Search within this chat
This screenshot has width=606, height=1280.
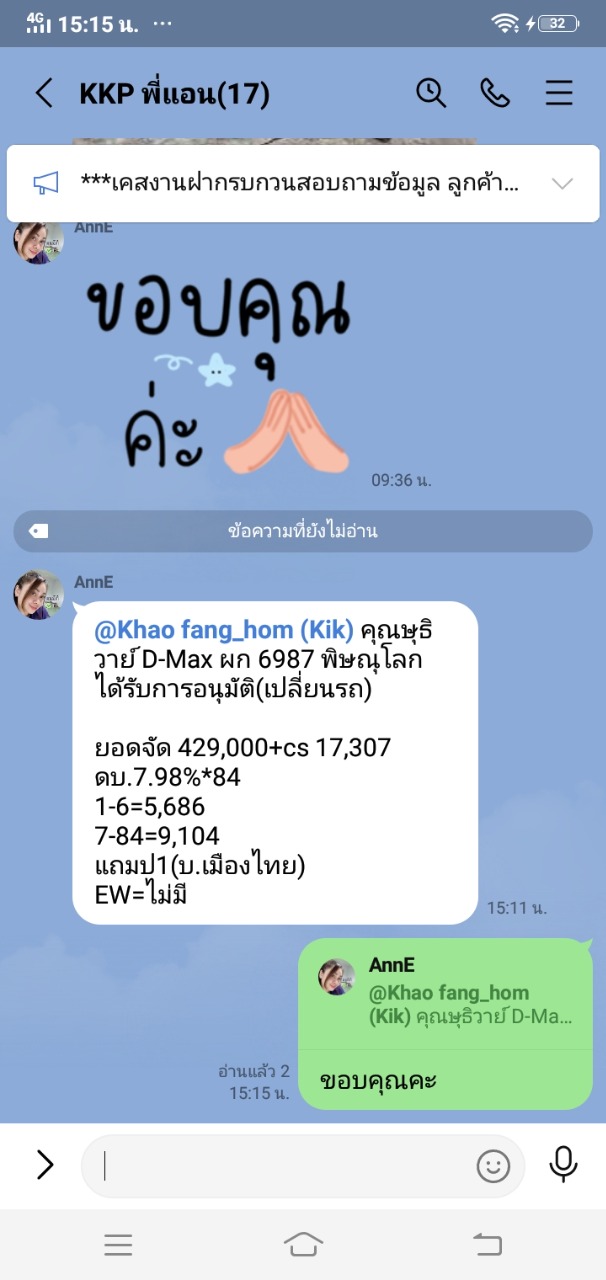click(431, 93)
